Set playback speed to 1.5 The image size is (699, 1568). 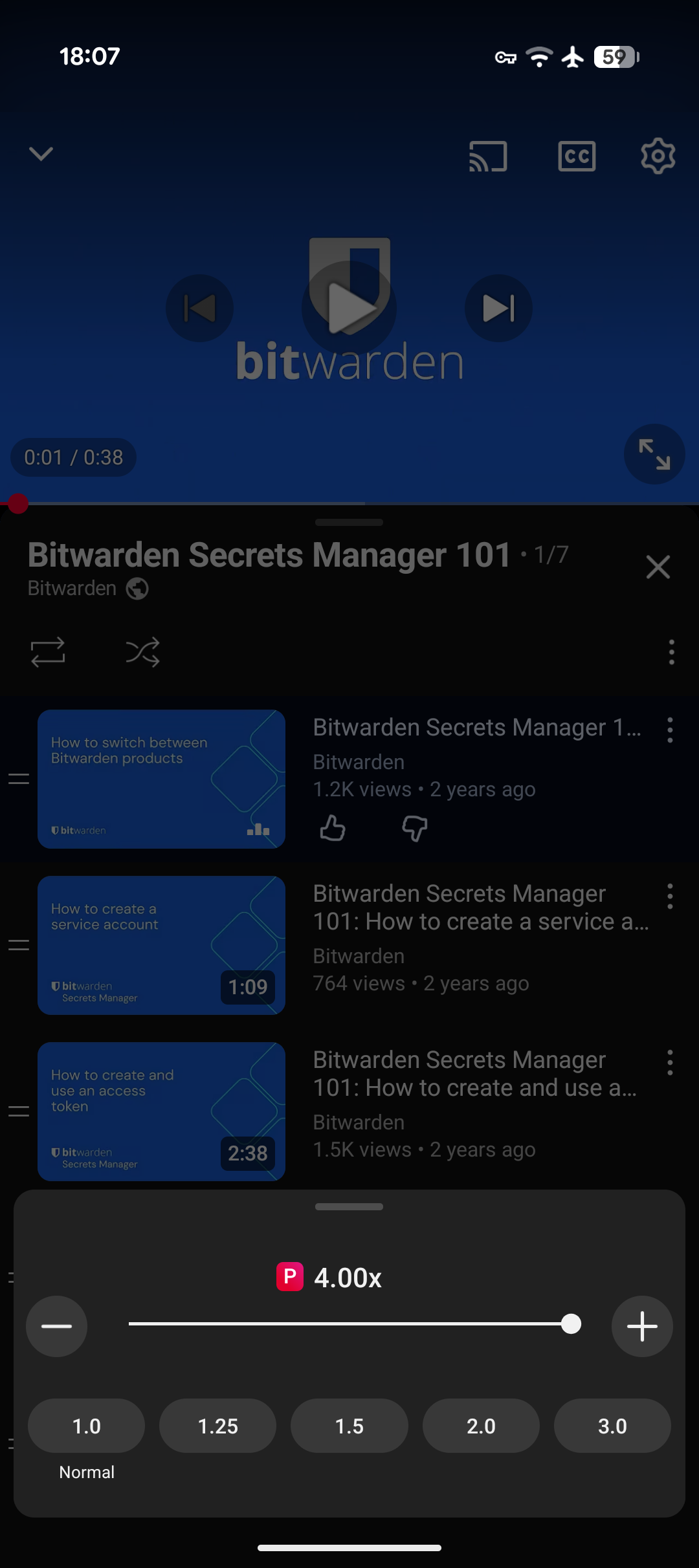tap(349, 1426)
